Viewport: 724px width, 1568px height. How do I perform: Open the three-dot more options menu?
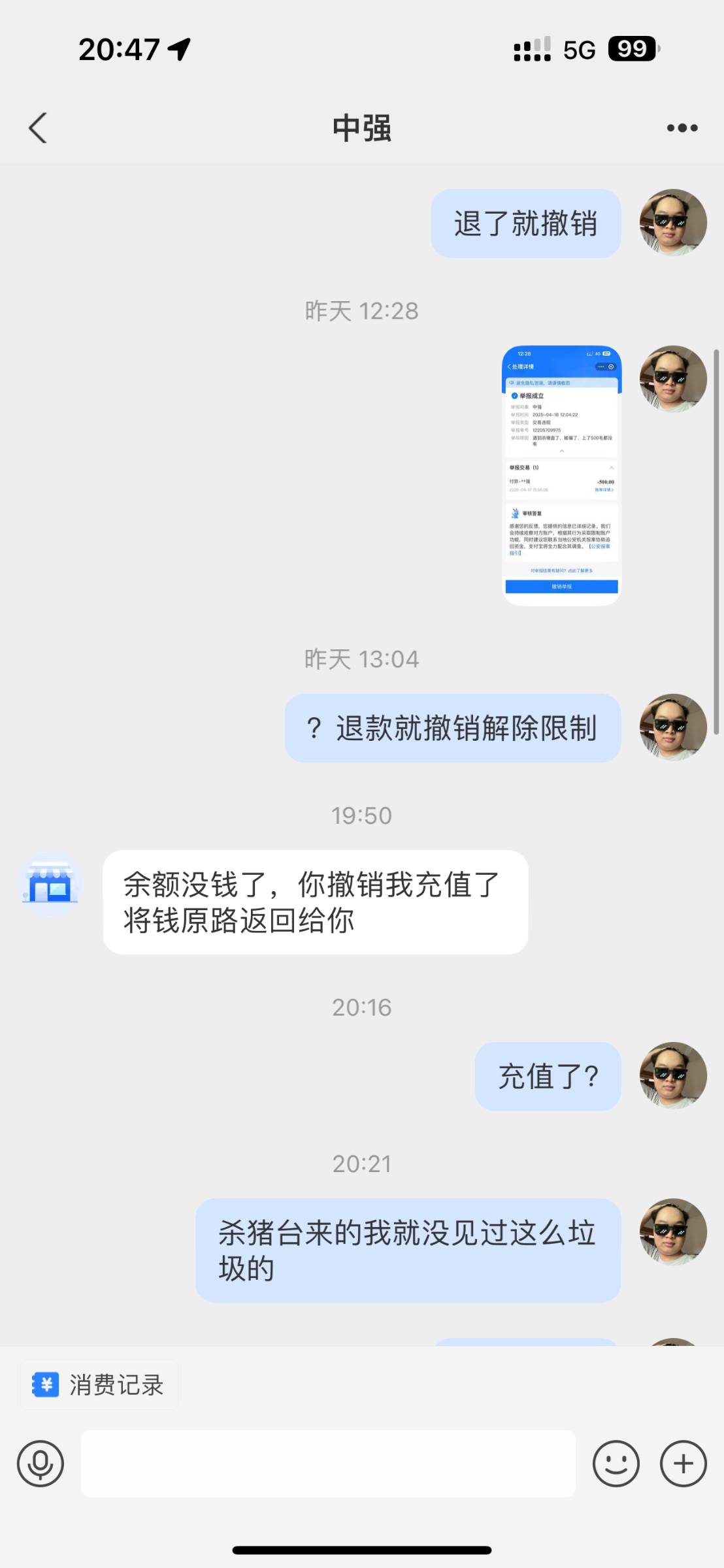[682, 128]
